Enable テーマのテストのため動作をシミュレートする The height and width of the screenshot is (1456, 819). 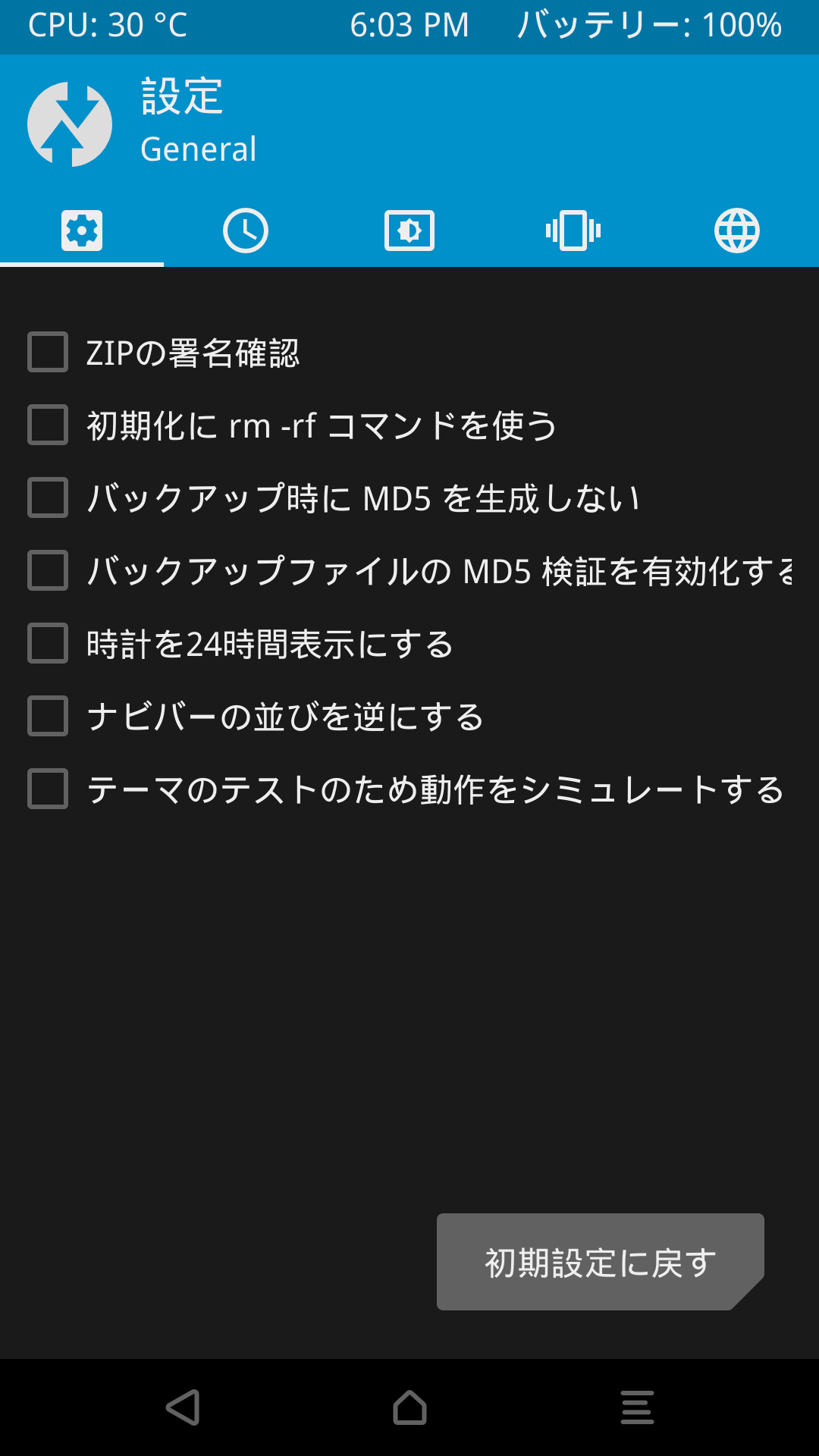click(48, 789)
